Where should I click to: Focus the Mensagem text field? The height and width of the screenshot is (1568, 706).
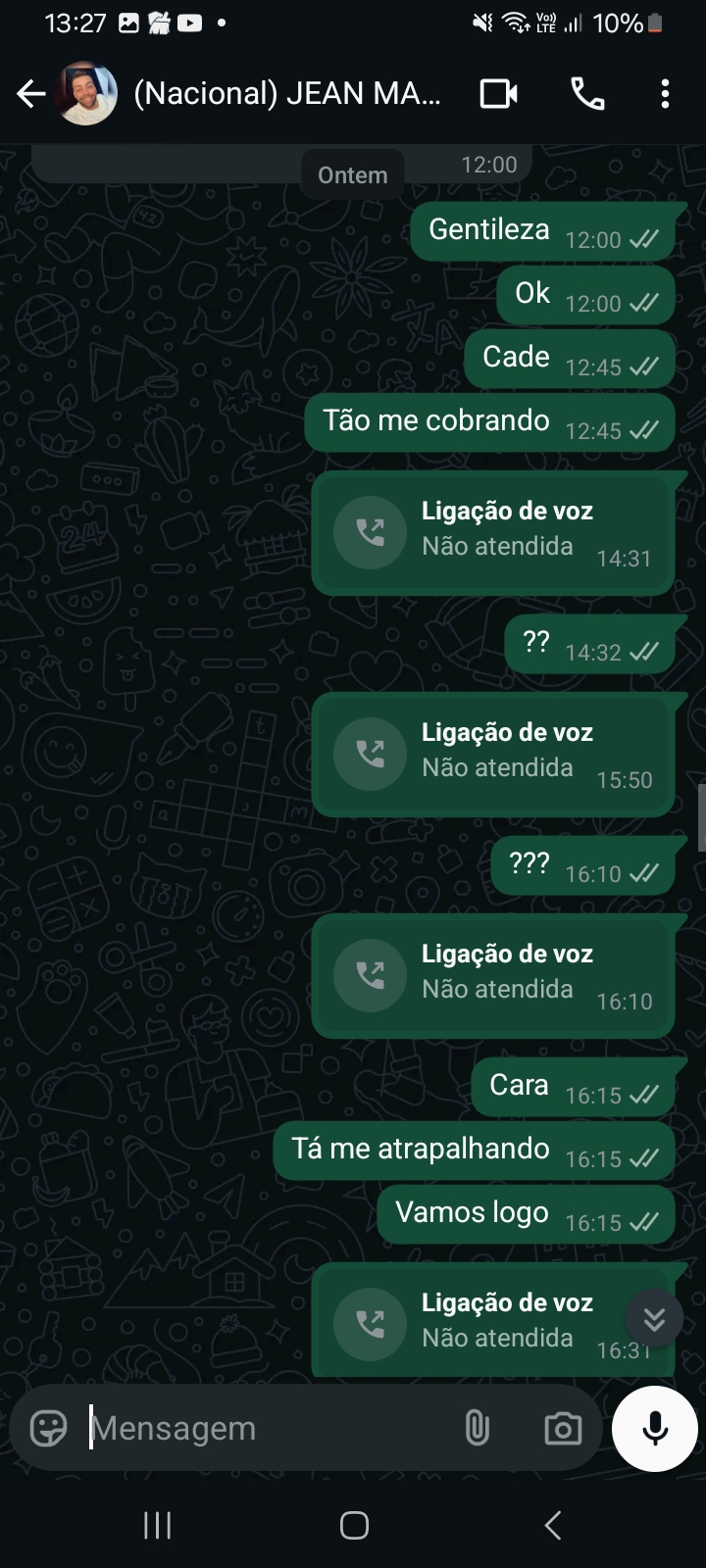pos(265,1429)
